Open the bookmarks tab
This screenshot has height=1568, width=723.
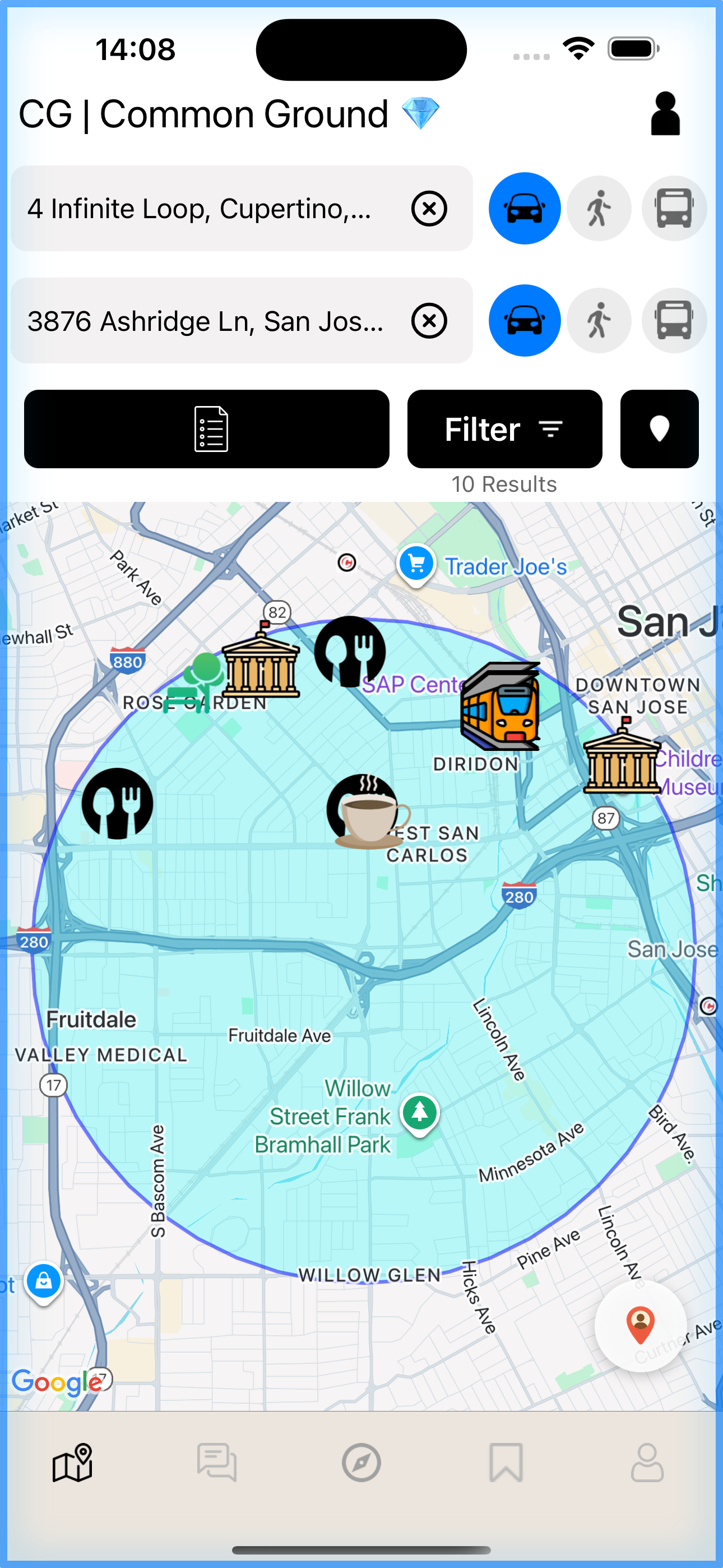506,1463
